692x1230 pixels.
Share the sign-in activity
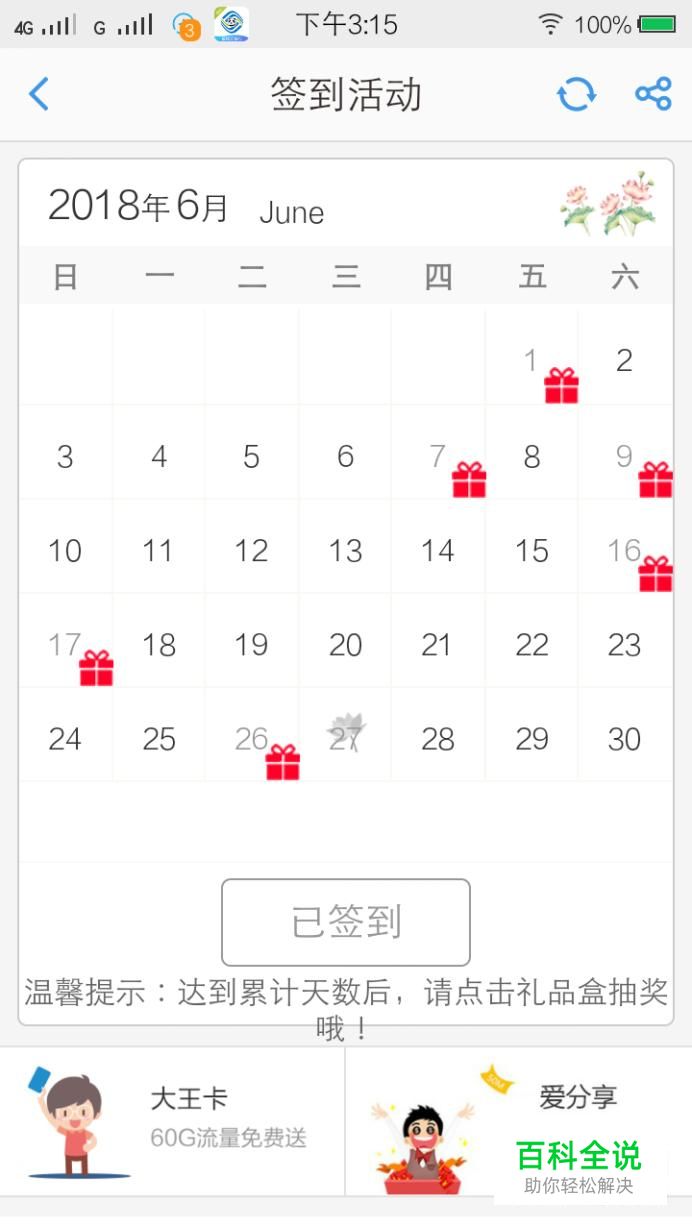[653, 95]
